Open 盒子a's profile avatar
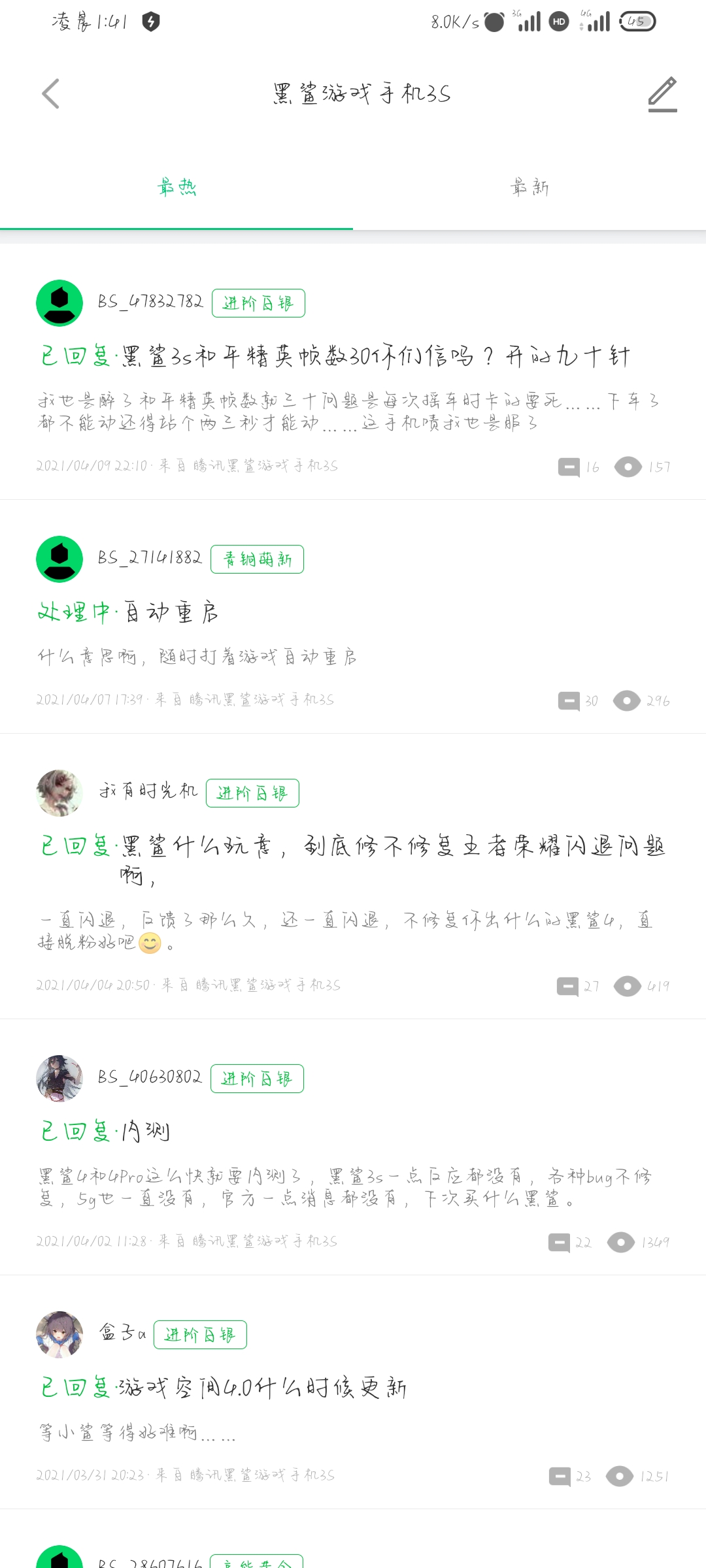The image size is (706, 1568). pos(59,1334)
